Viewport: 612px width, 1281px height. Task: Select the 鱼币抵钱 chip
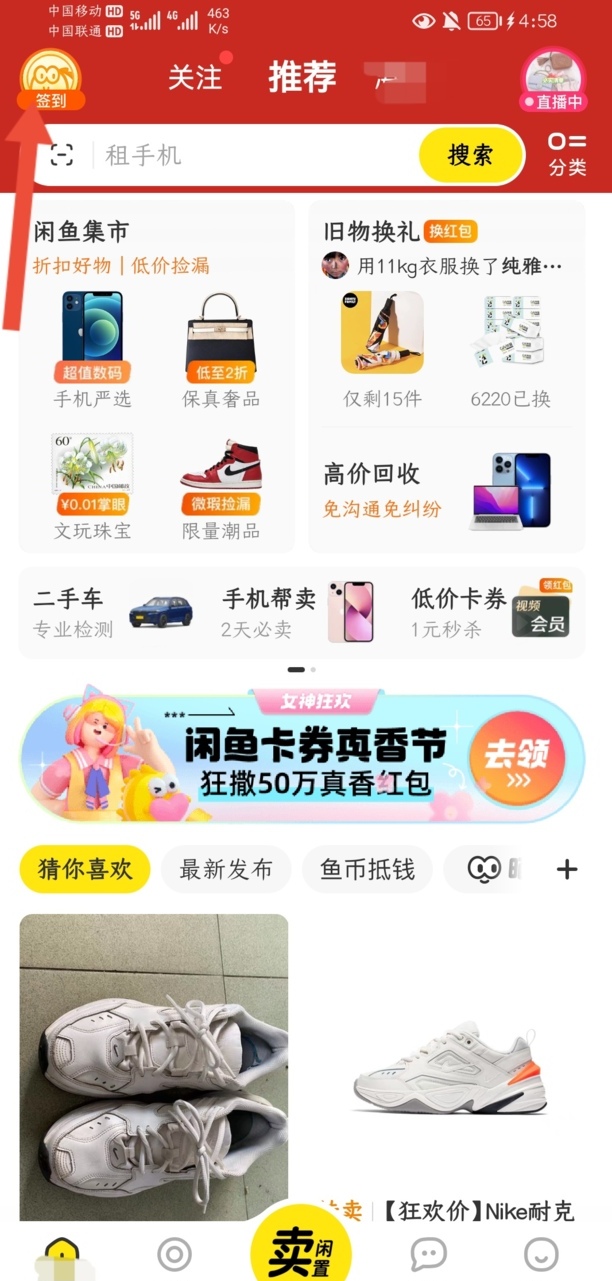(x=367, y=869)
